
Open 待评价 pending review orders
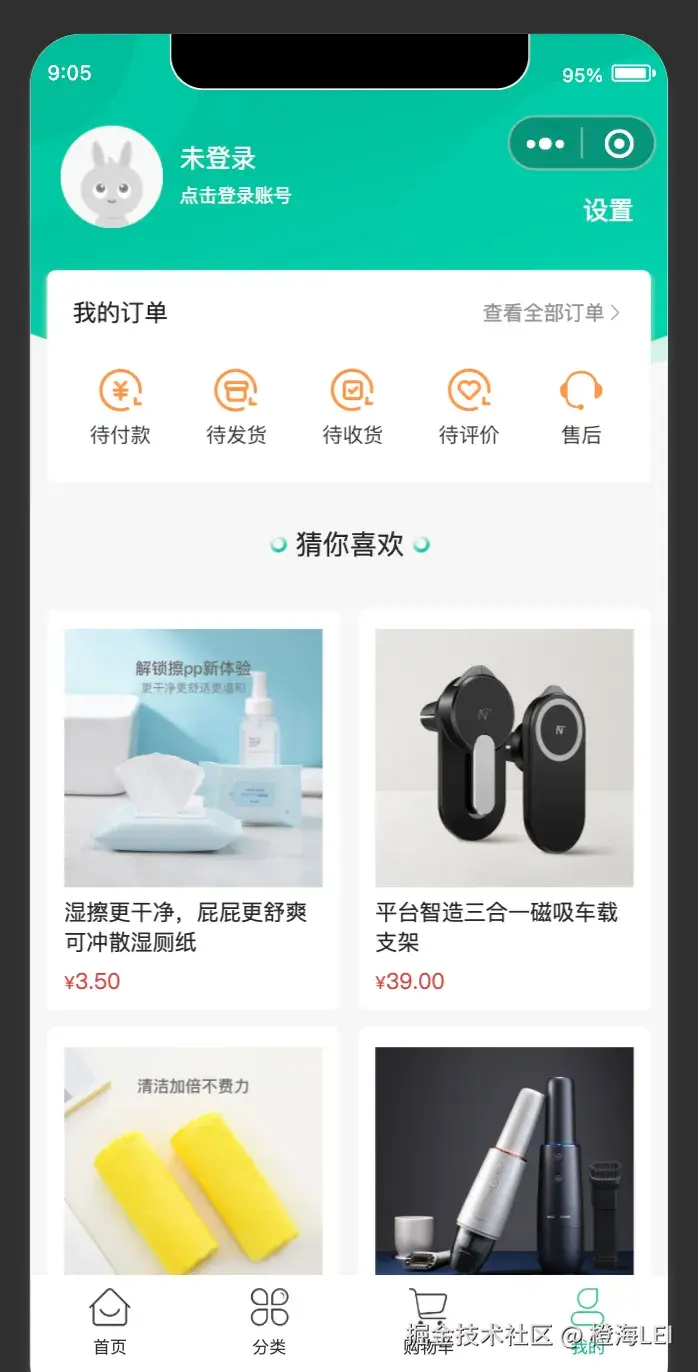[468, 407]
